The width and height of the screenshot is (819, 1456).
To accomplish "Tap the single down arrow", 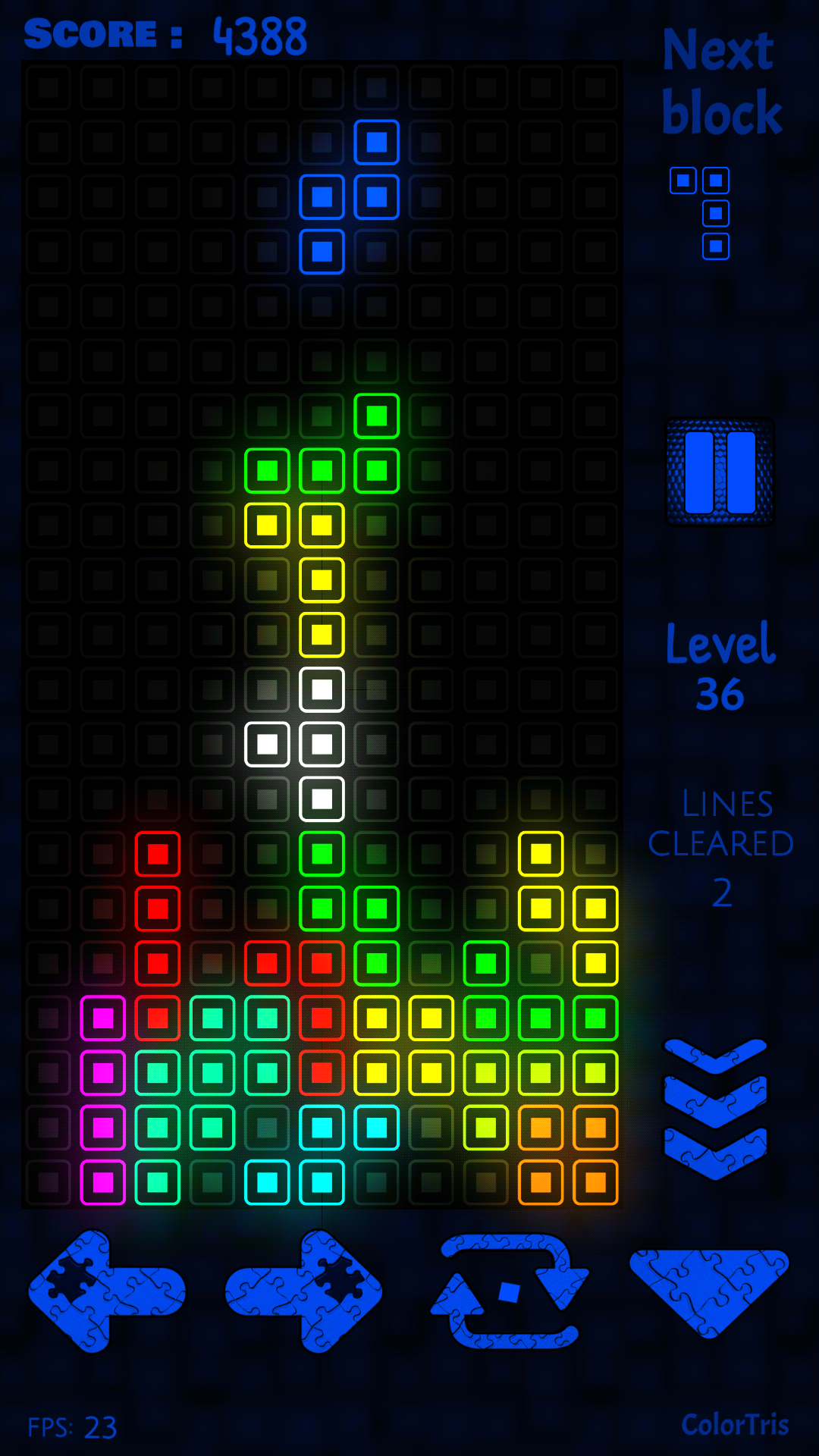I will click(x=709, y=1293).
